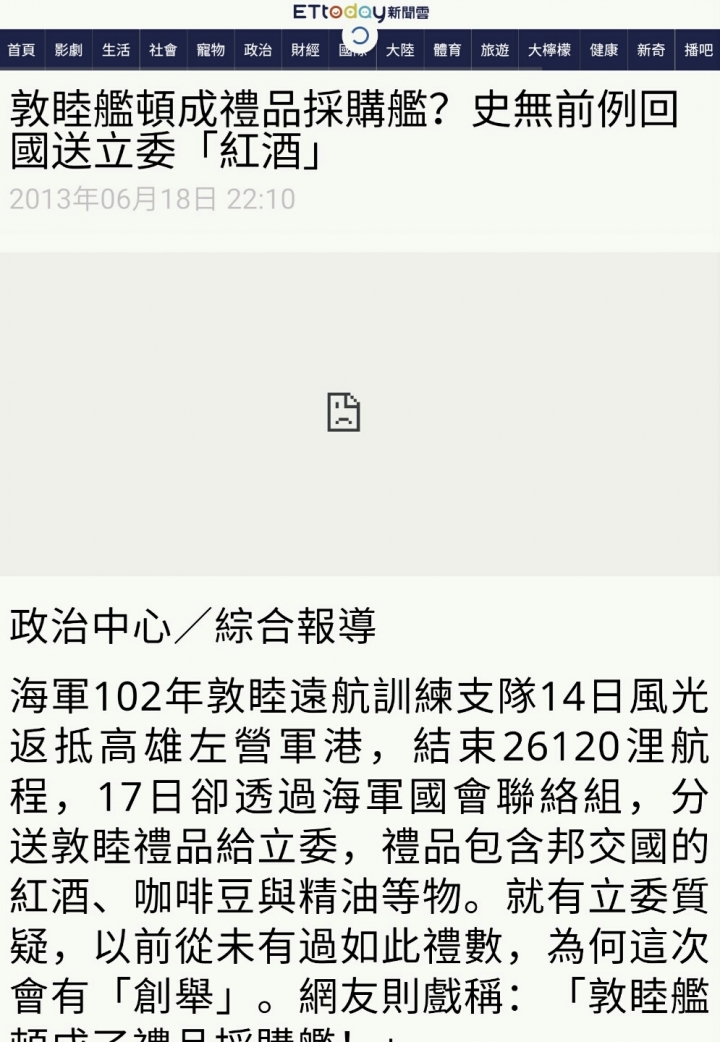View the 大陸 news category

click(x=400, y=50)
